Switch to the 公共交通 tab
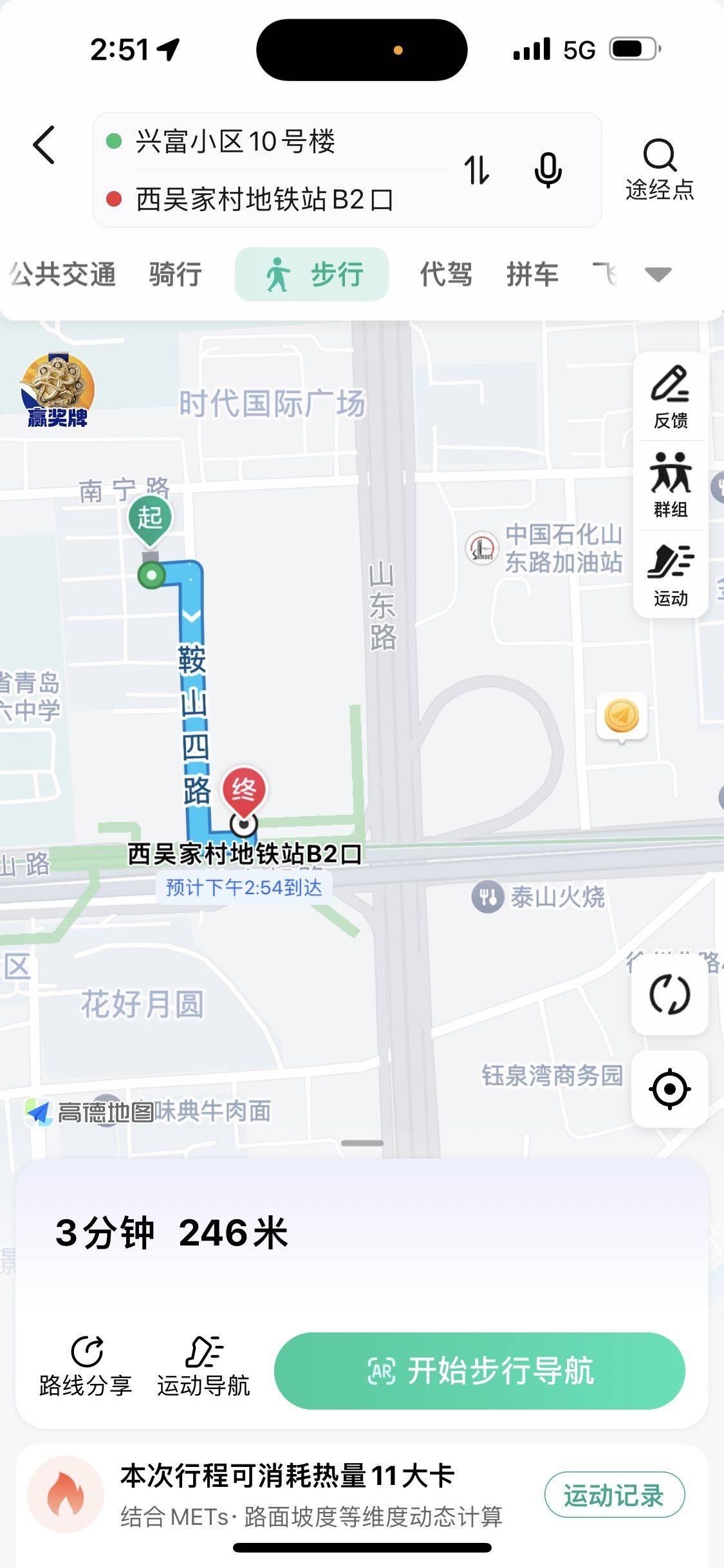The width and height of the screenshot is (724, 1568). (x=62, y=274)
